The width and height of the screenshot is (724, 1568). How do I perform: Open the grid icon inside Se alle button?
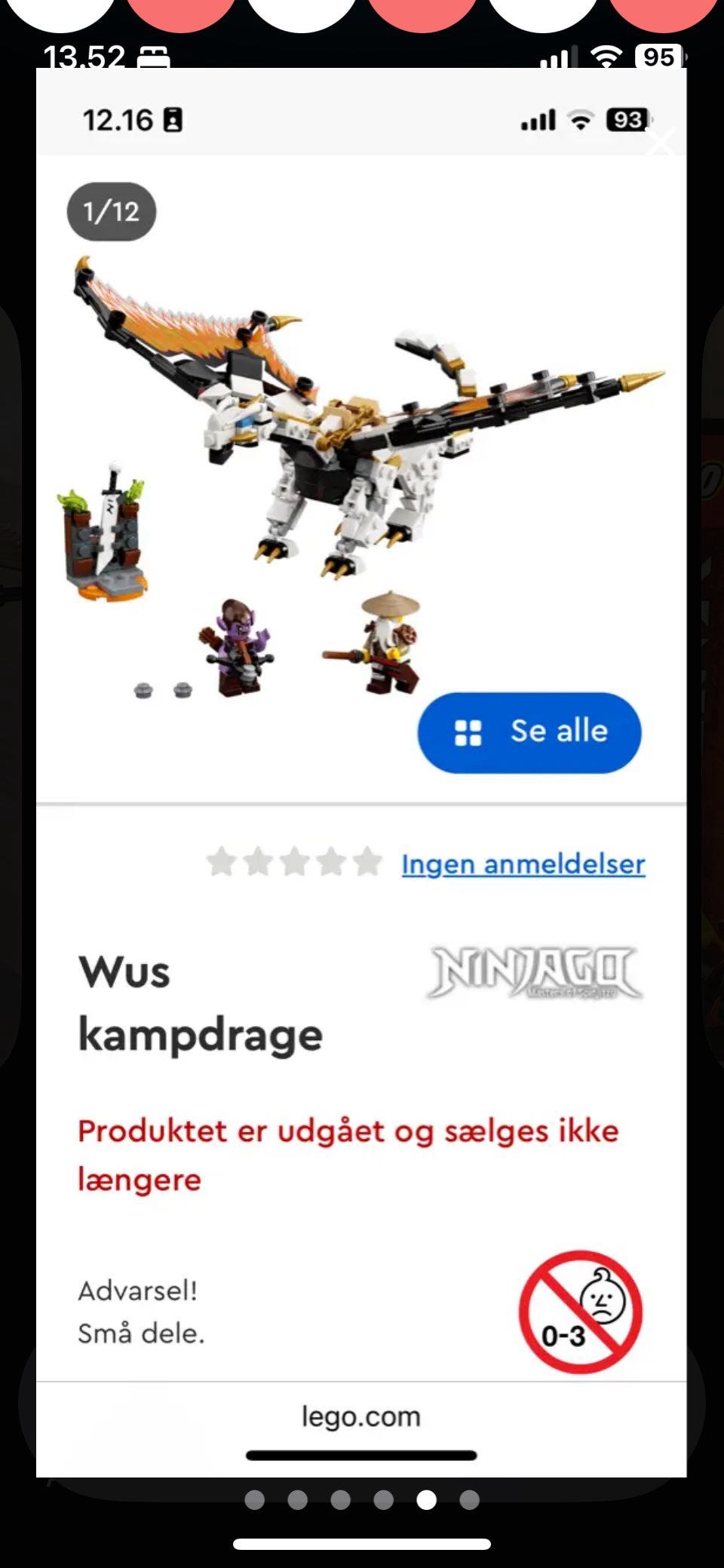point(469,731)
